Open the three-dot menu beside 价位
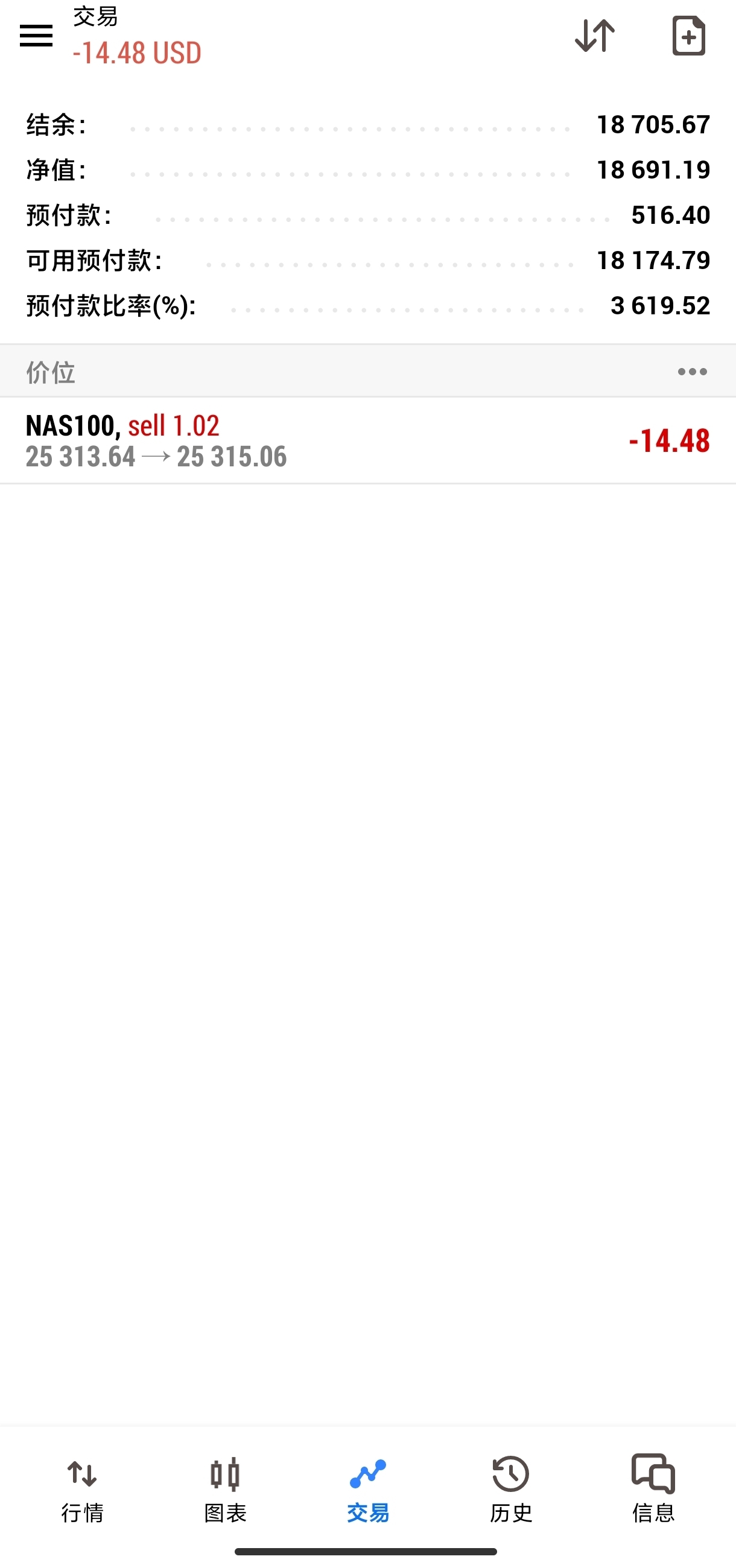This screenshot has width=736, height=1568. point(692,372)
